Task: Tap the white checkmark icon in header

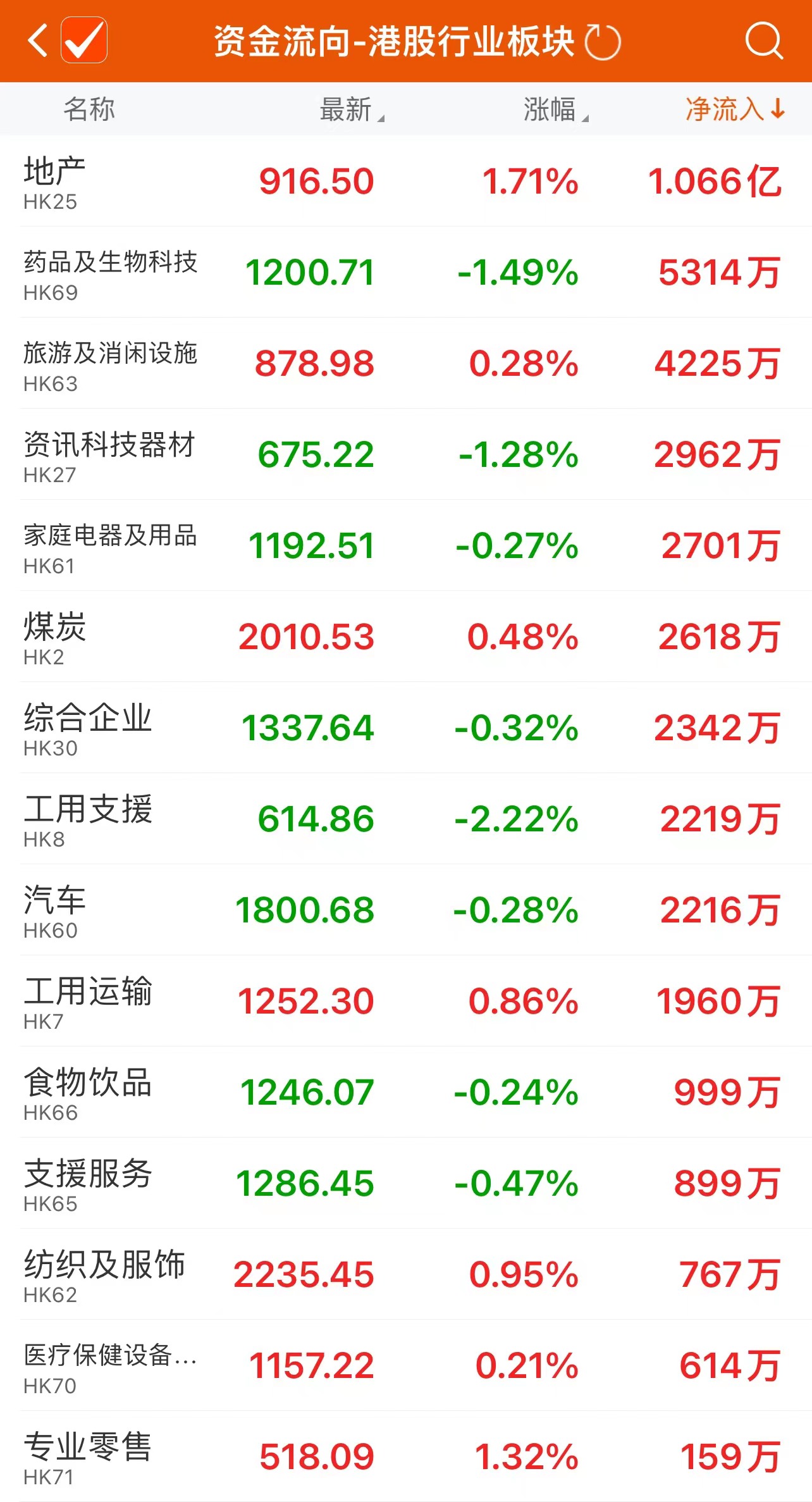Action: (84, 41)
